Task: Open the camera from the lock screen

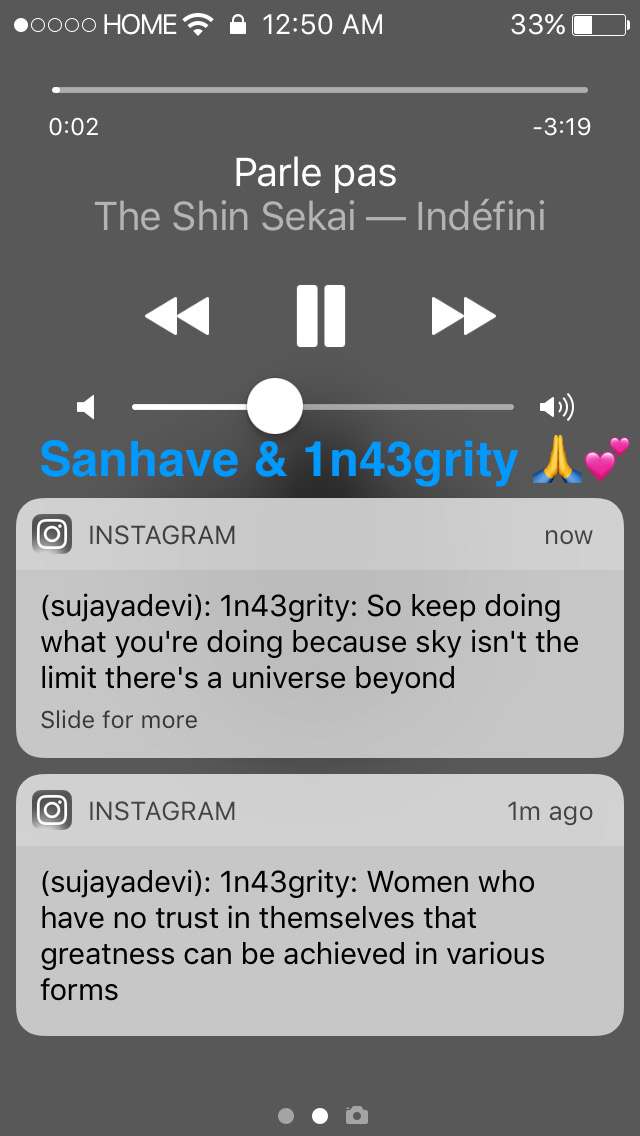Action: click(x=356, y=1115)
